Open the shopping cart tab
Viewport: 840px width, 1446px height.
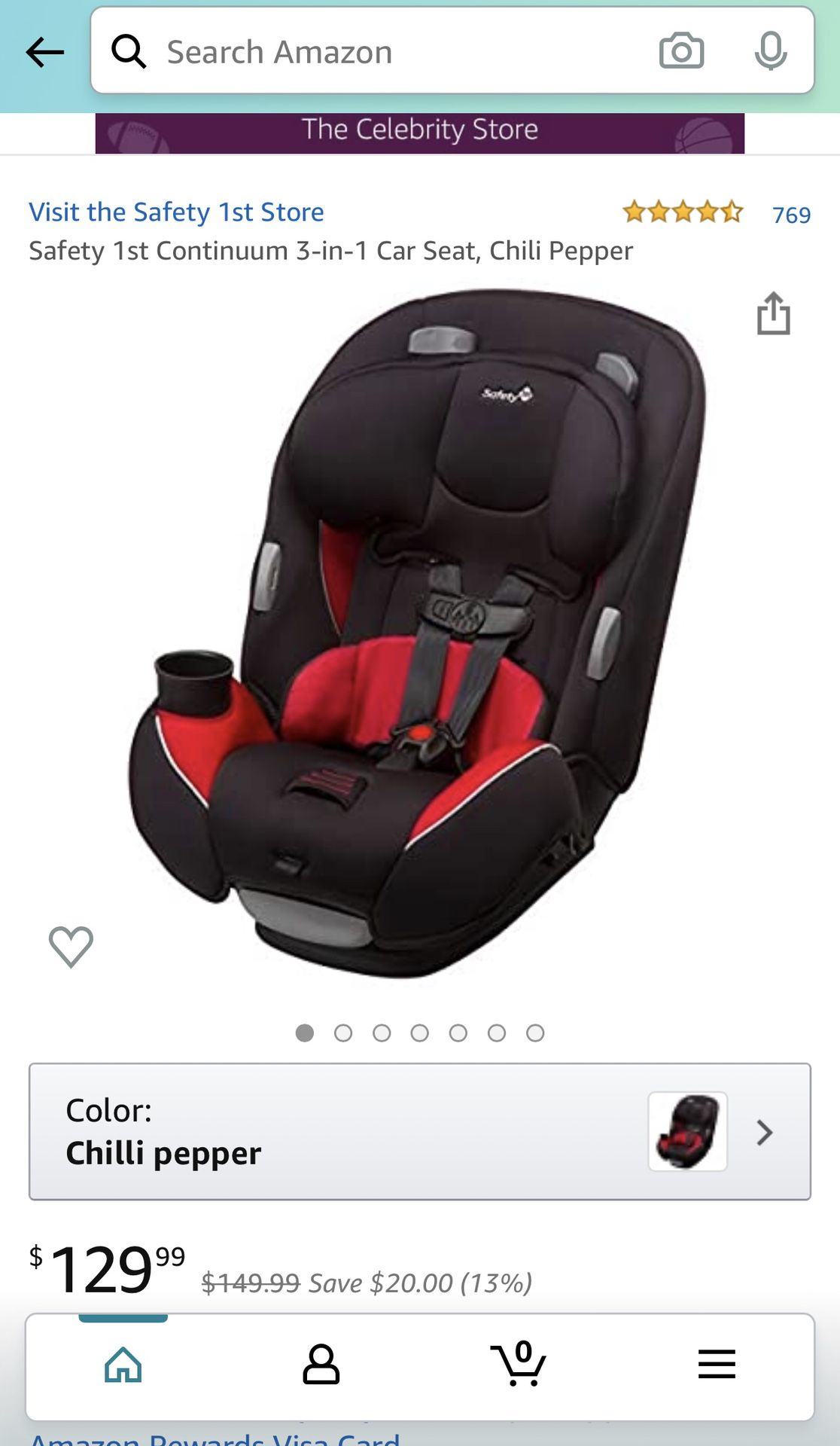[x=519, y=1363]
